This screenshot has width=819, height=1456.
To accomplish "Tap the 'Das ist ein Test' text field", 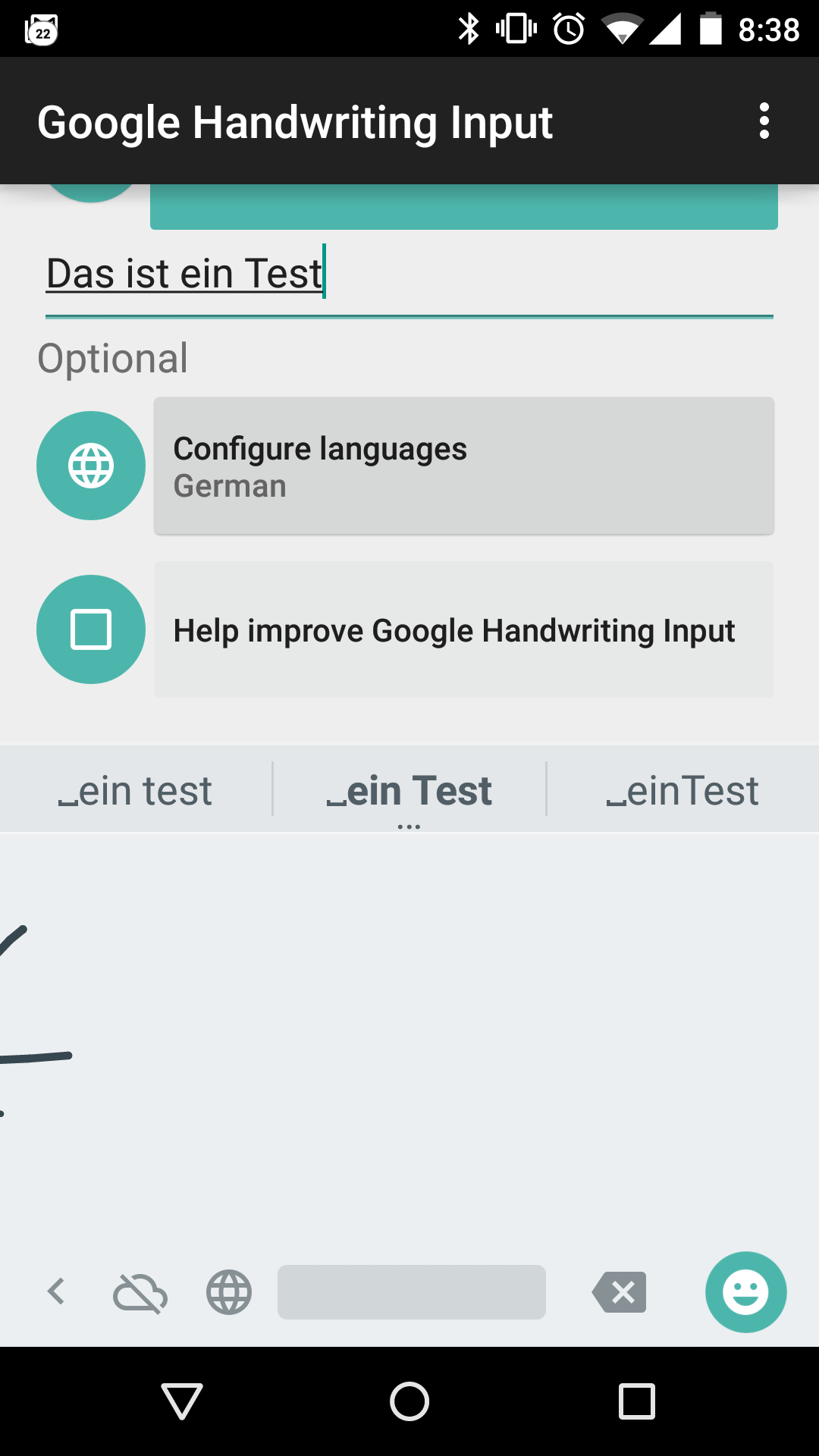I will pyautogui.click(x=409, y=275).
